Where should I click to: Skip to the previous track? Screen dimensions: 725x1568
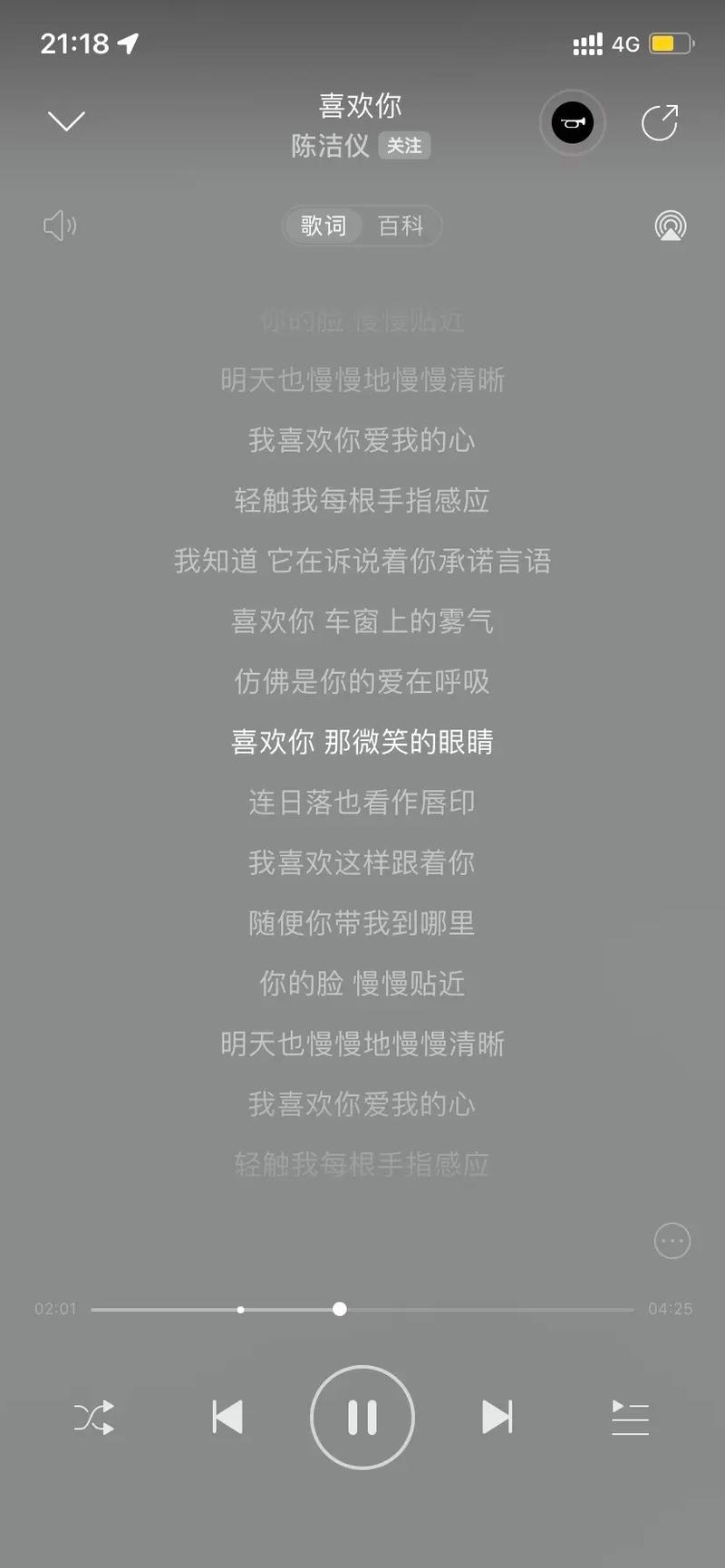(227, 1417)
